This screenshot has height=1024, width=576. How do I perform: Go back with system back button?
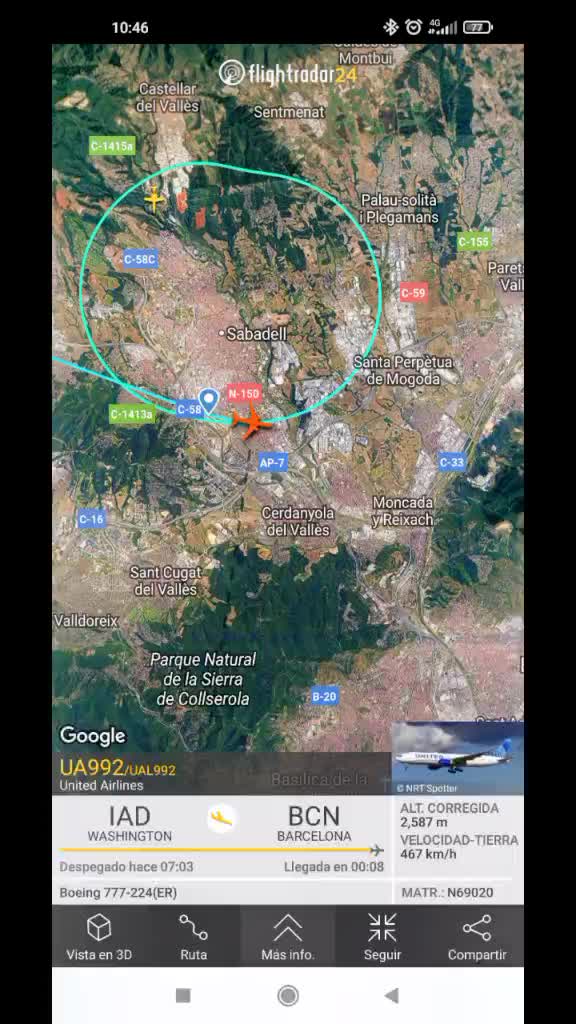click(391, 995)
